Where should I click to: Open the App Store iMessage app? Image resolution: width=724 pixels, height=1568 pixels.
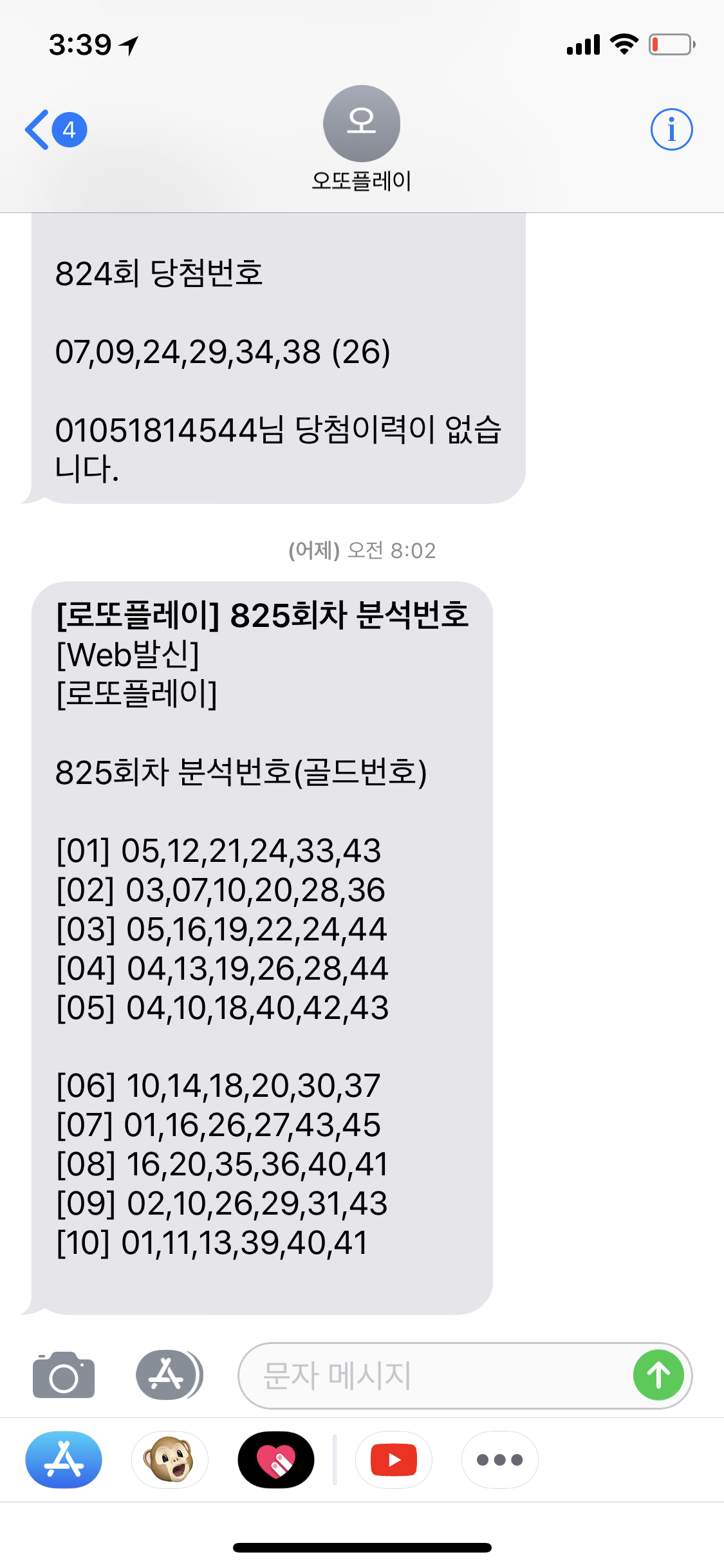pos(64,1459)
